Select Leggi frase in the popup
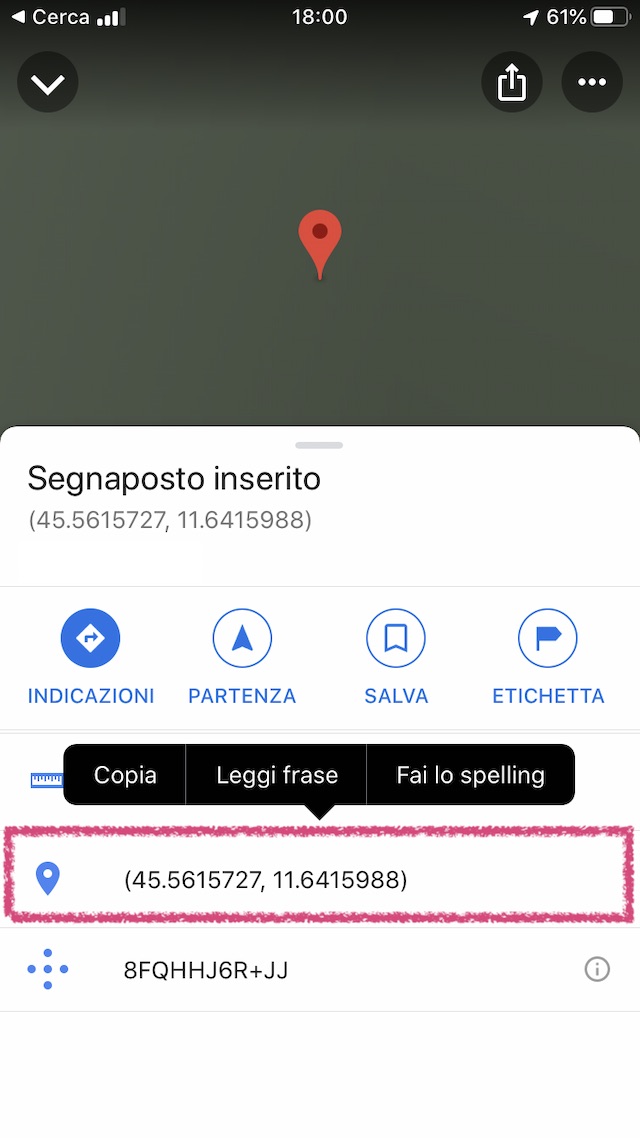This screenshot has width=640, height=1138. tap(277, 775)
